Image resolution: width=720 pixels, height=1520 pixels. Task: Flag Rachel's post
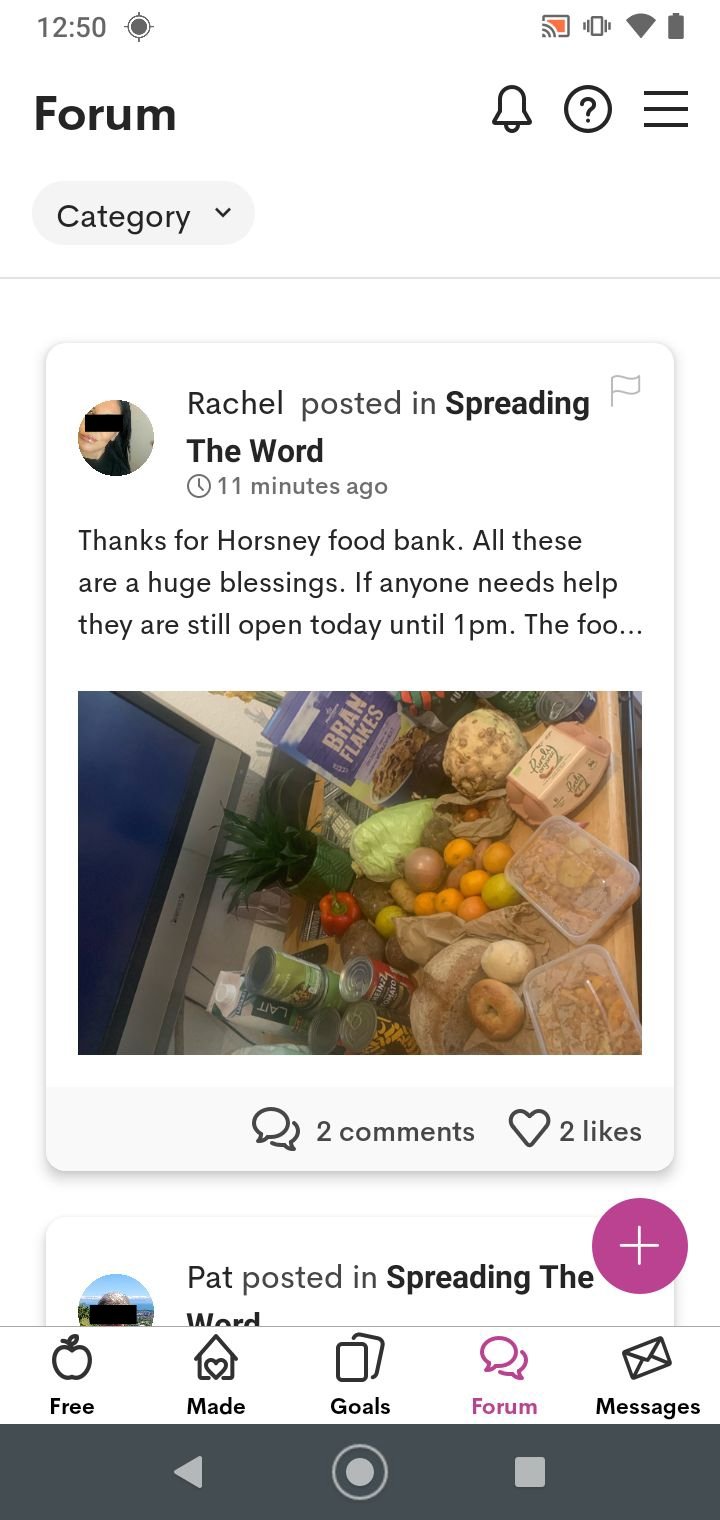click(625, 389)
